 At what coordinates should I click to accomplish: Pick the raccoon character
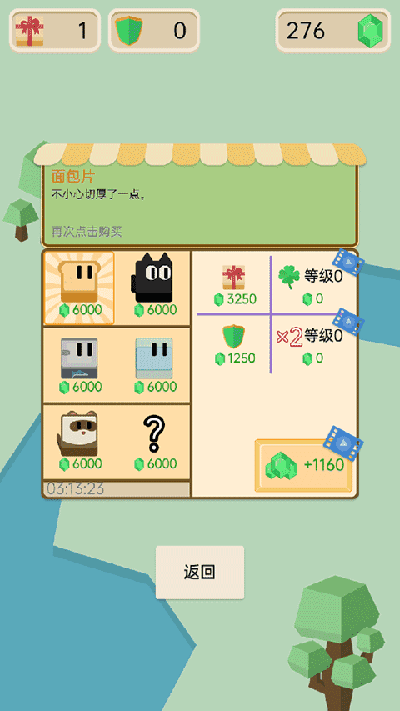(79, 442)
